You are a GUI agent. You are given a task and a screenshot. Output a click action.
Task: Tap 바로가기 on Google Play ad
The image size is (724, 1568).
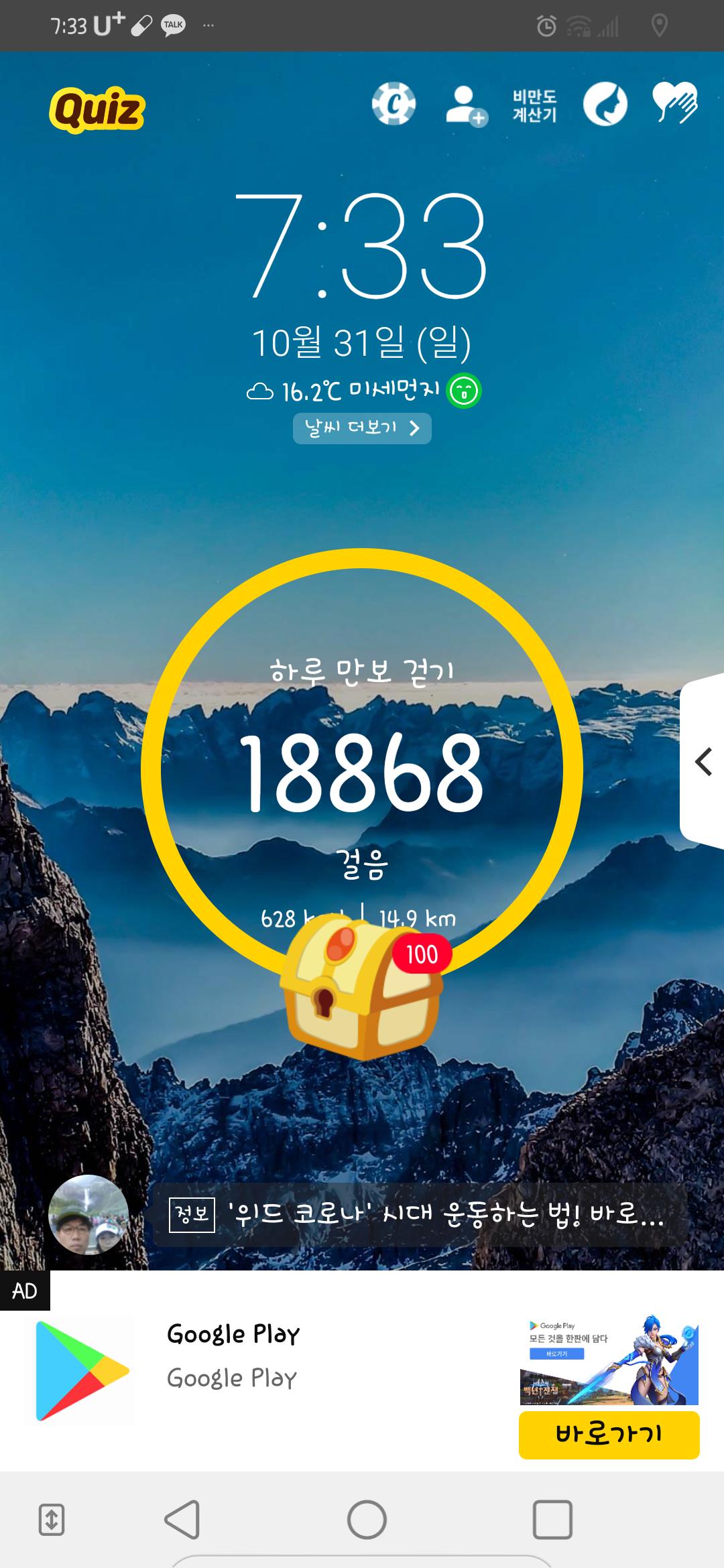point(609,1435)
